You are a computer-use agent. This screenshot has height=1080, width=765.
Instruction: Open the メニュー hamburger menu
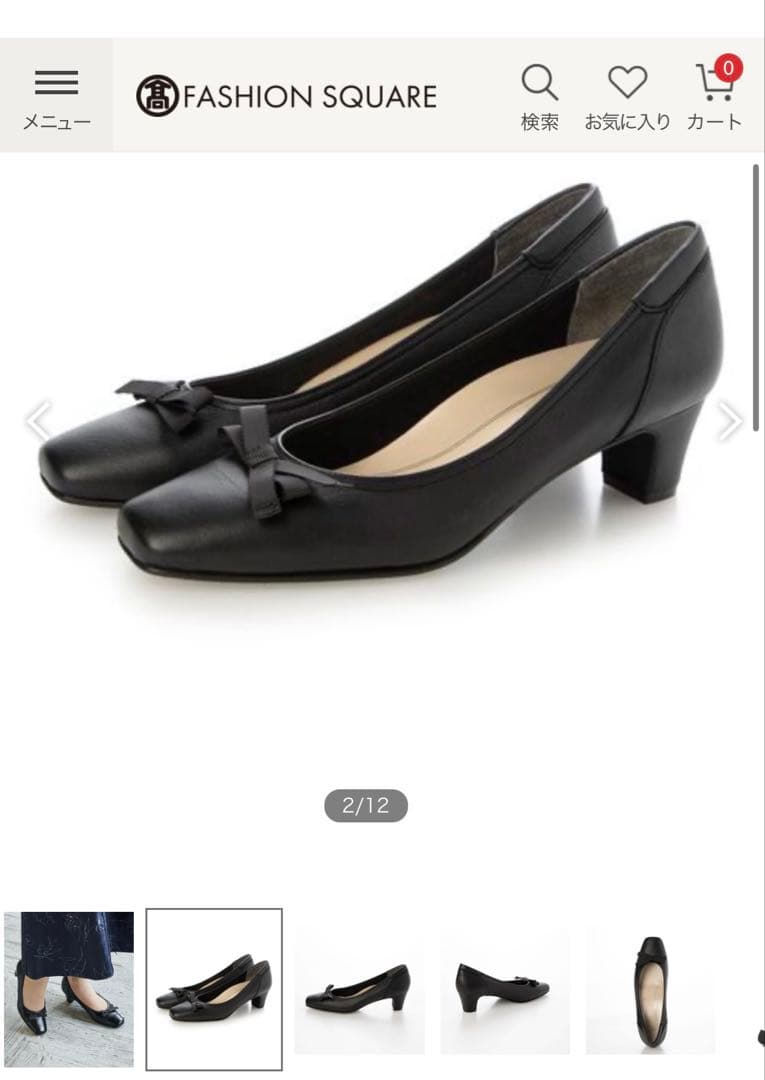pyautogui.click(x=56, y=97)
